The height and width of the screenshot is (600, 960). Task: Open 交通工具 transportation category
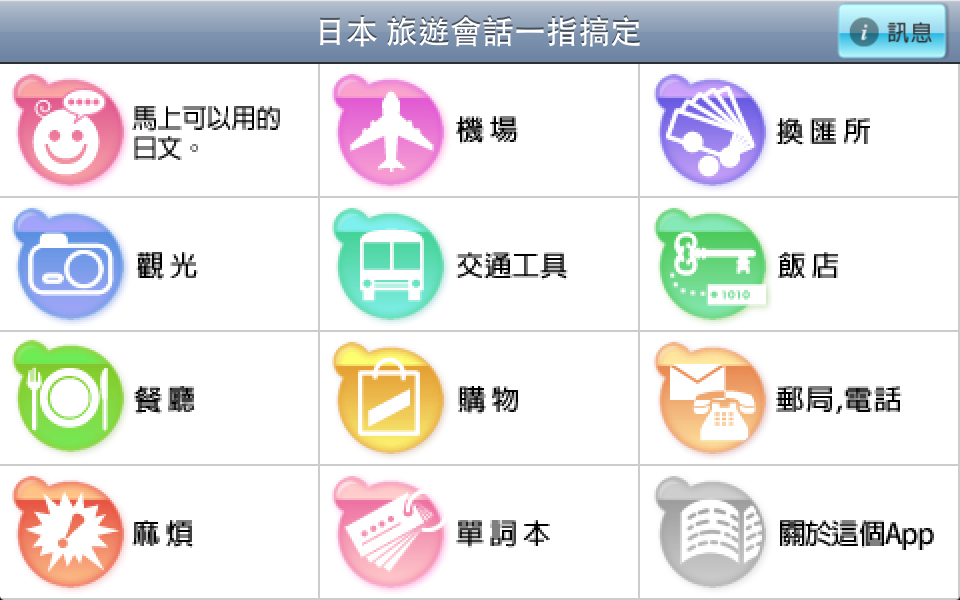479,265
